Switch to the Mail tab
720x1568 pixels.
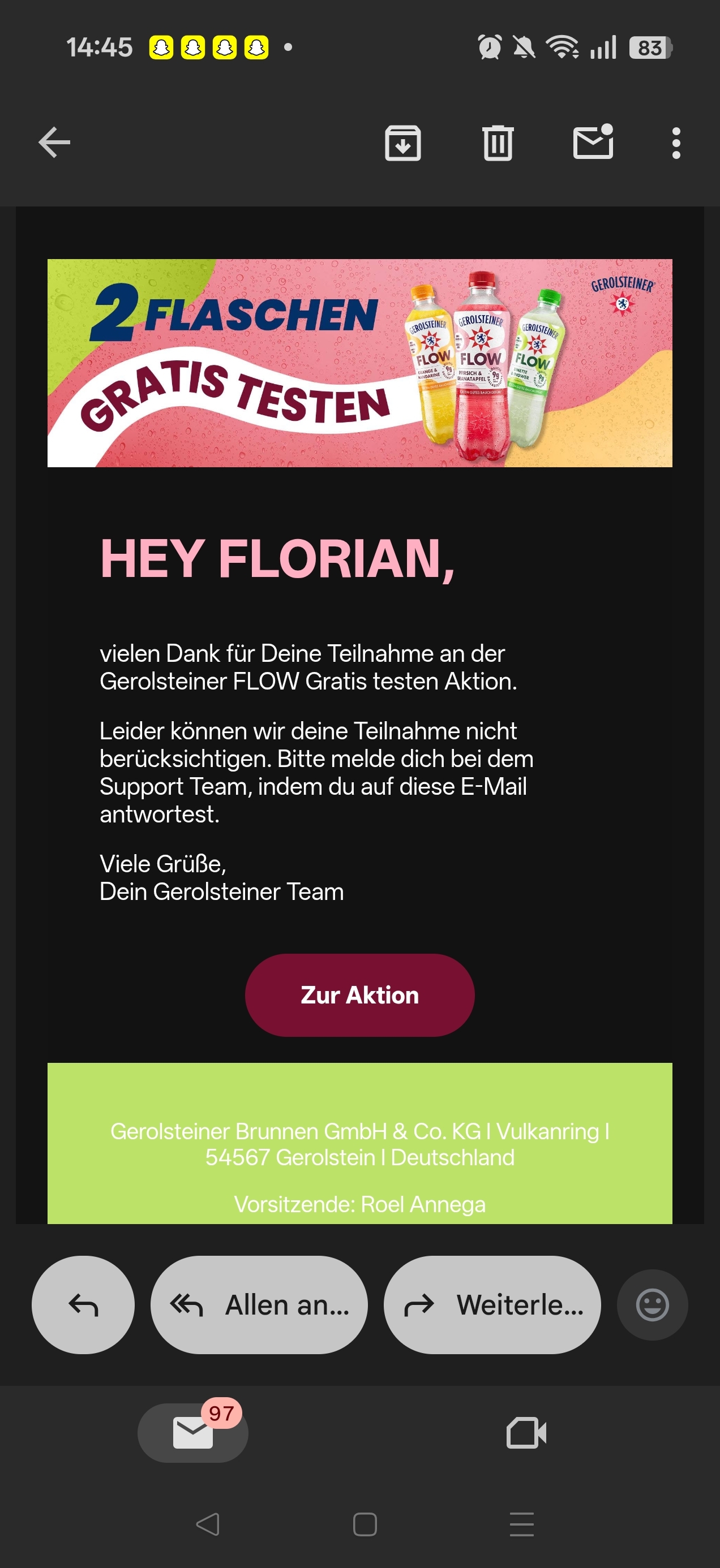192,1432
